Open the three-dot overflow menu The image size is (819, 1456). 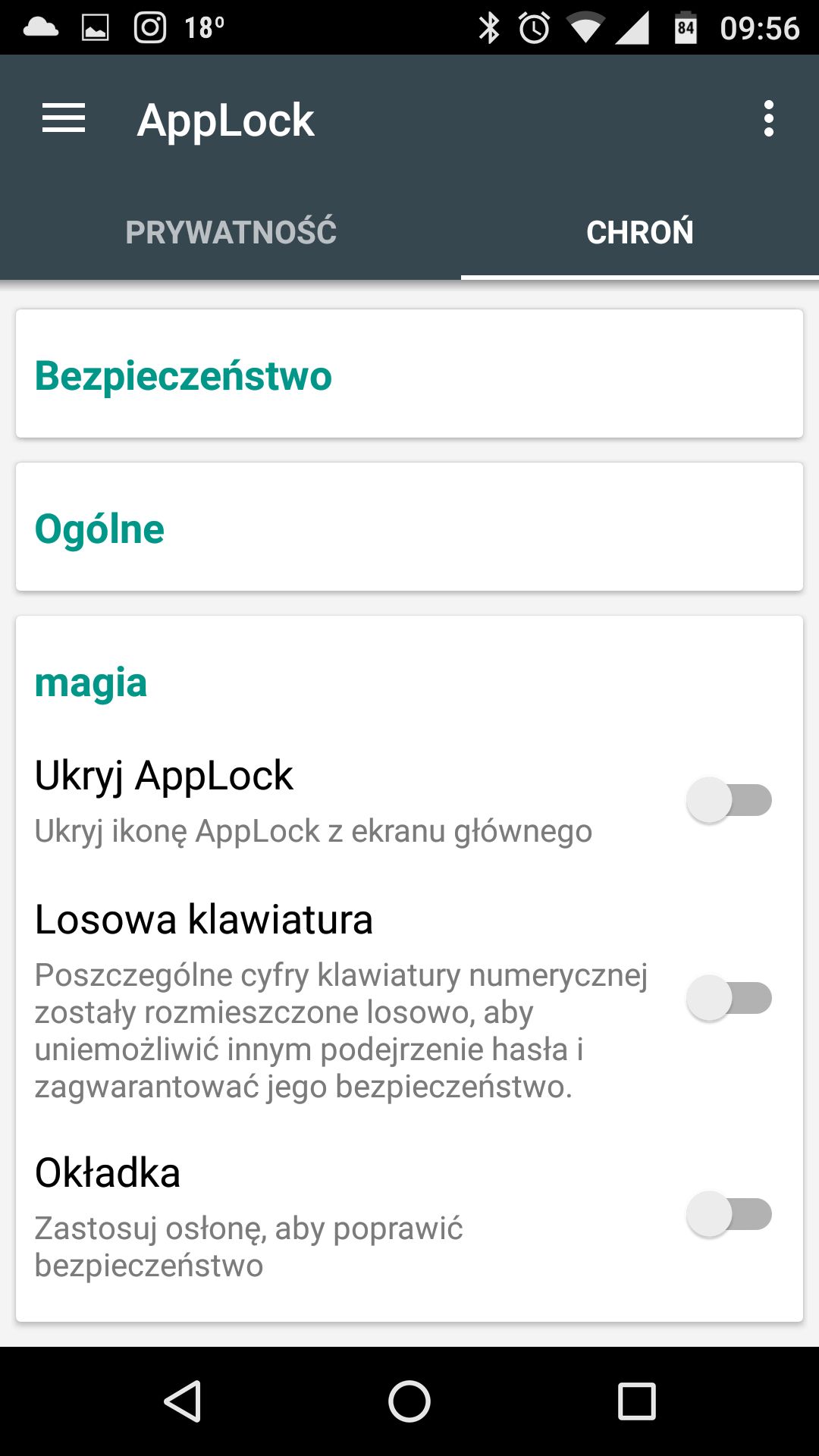tap(769, 119)
